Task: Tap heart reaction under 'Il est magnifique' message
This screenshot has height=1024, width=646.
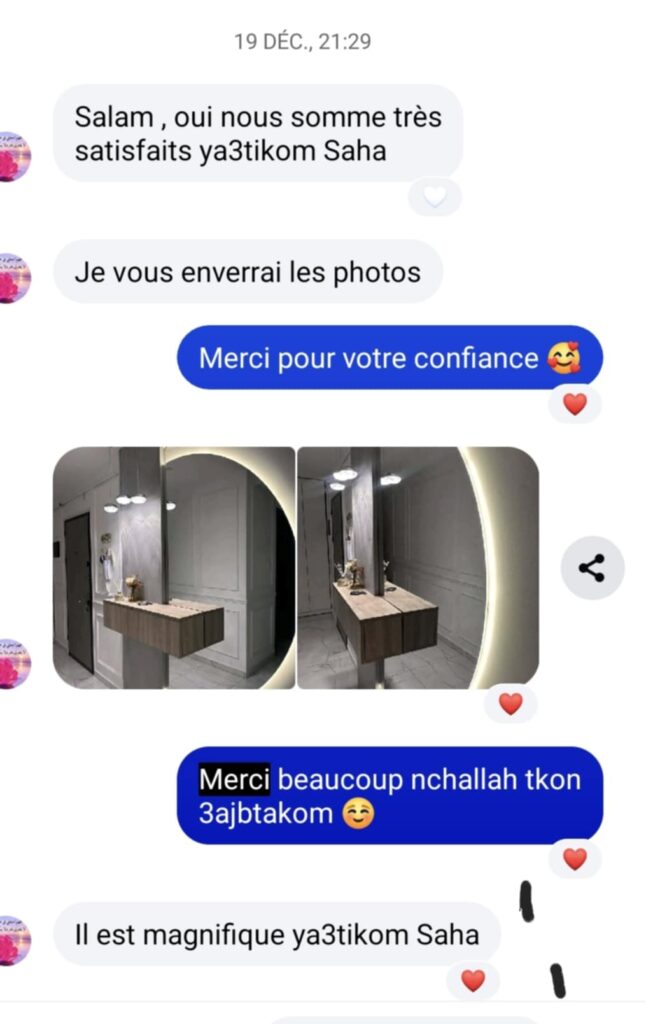Action: [x=473, y=980]
